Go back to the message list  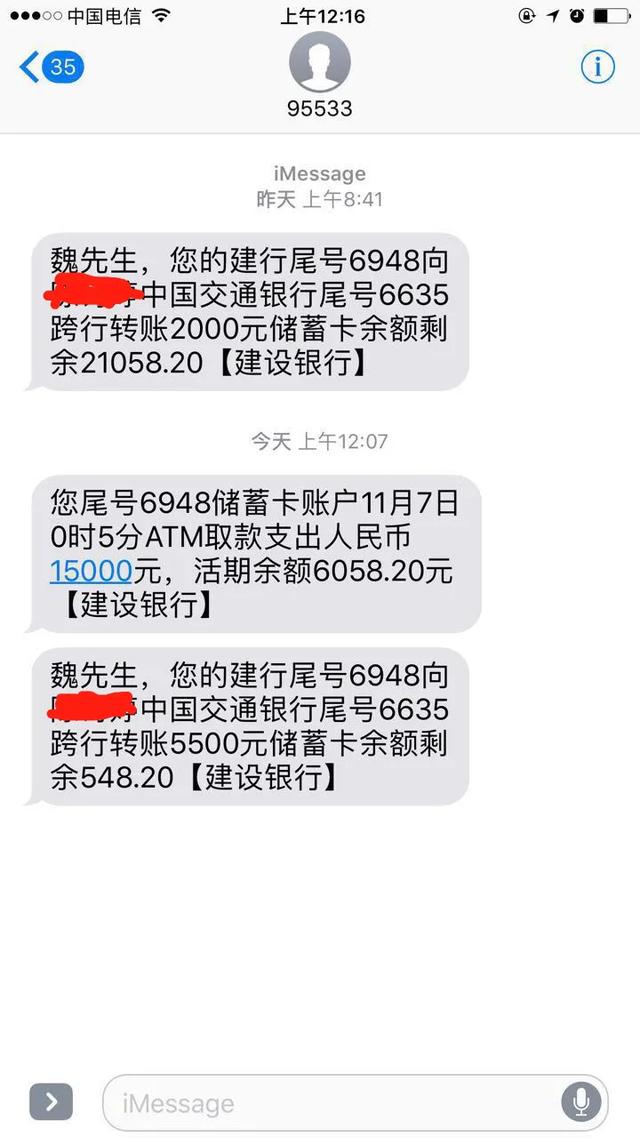pos(51,67)
